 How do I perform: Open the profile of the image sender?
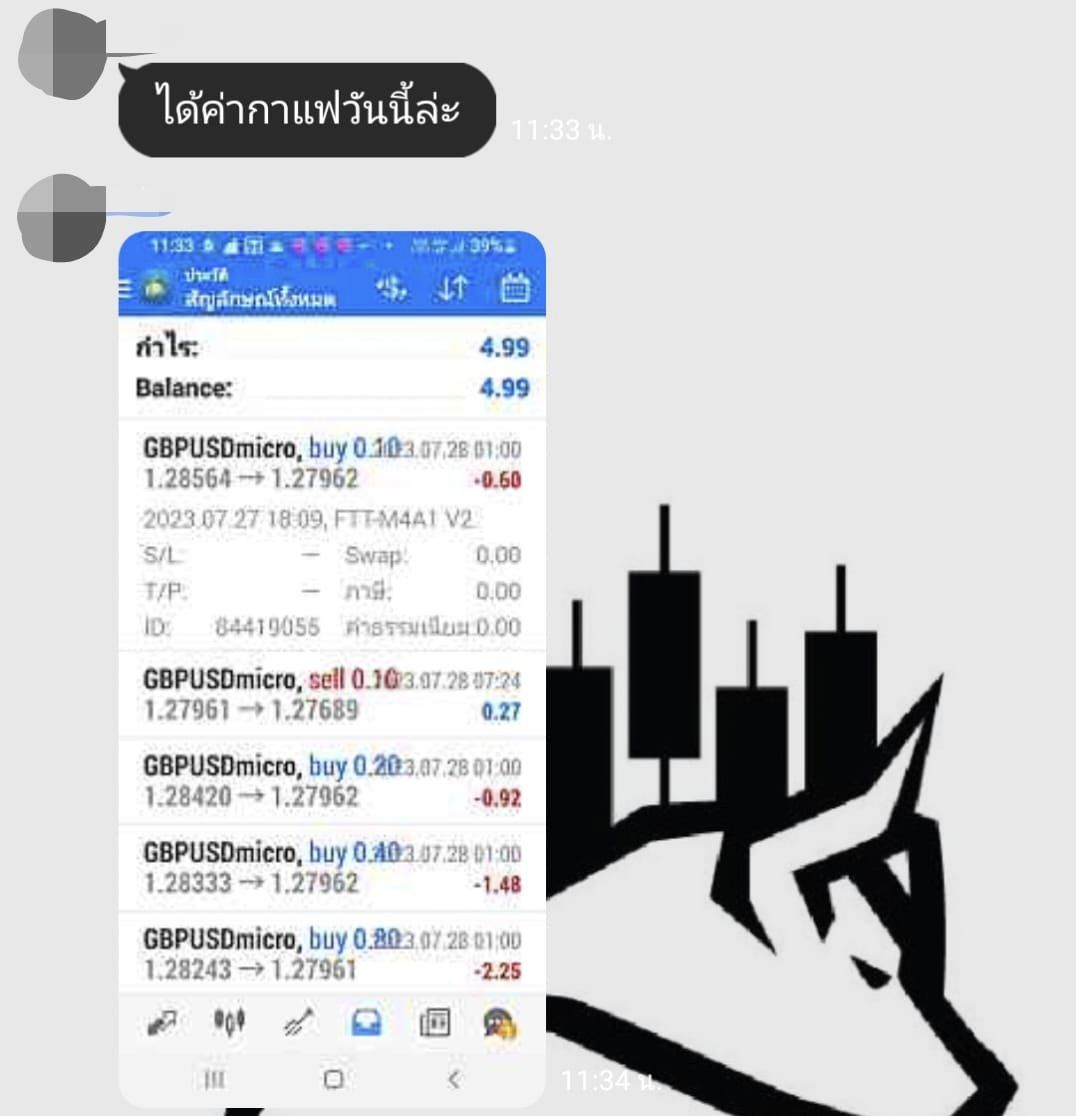coord(62,218)
